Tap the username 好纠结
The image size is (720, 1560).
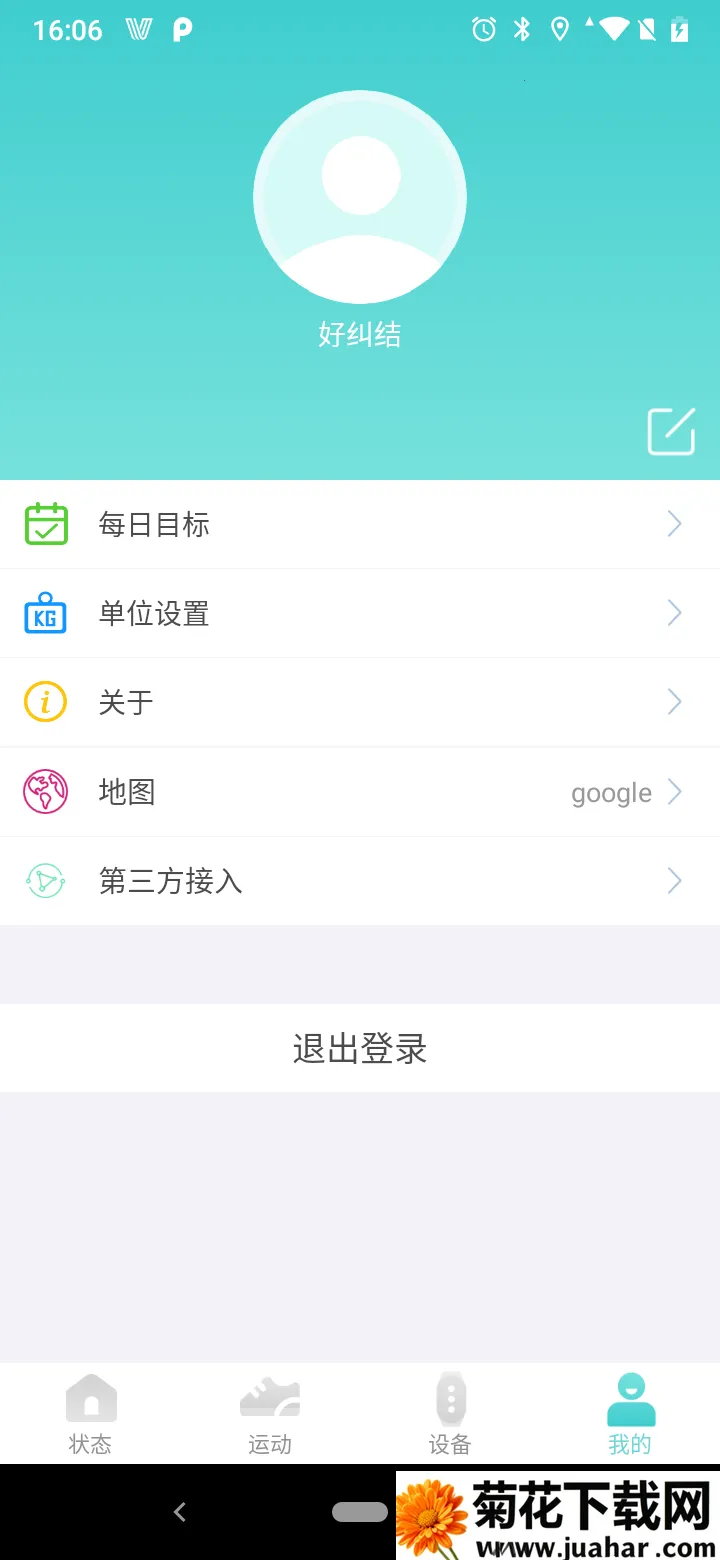click(x=360, y=334)
